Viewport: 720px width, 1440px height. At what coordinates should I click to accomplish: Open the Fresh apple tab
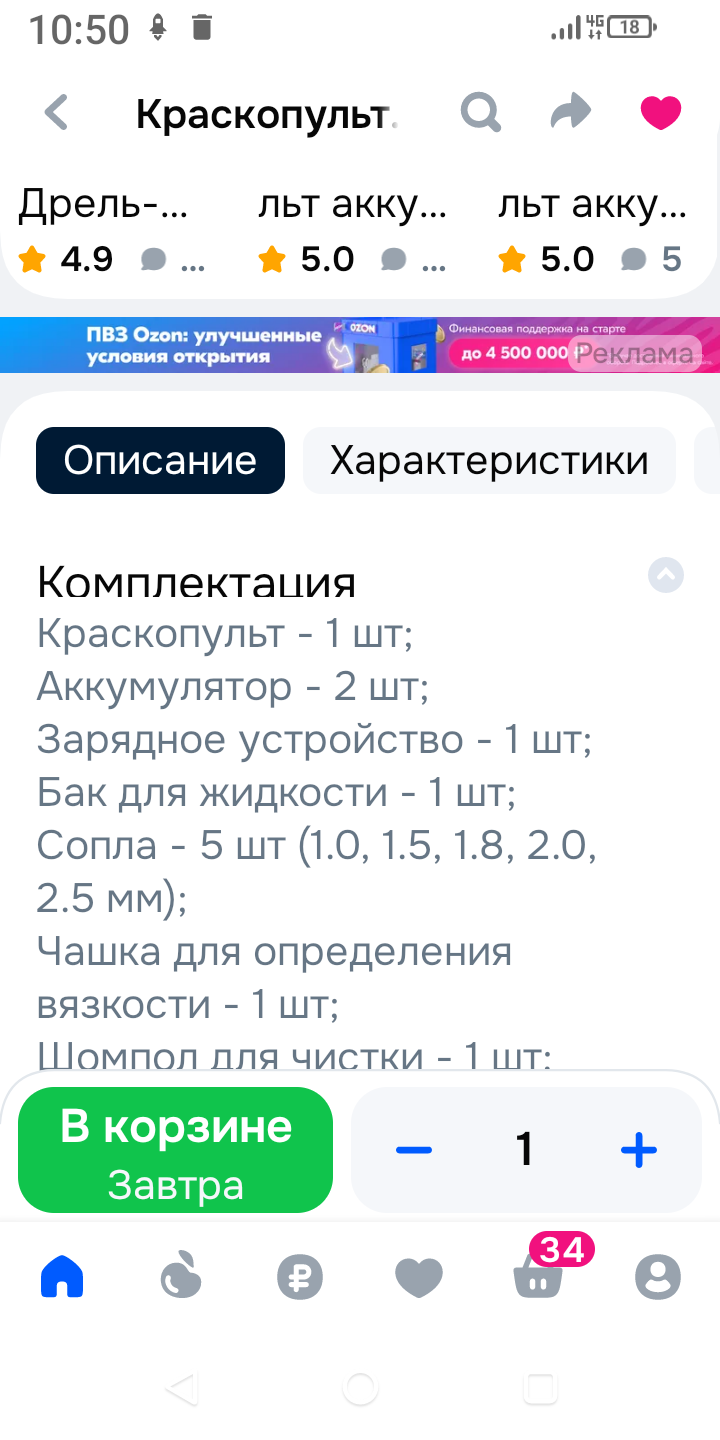[x=181, y=1277]
